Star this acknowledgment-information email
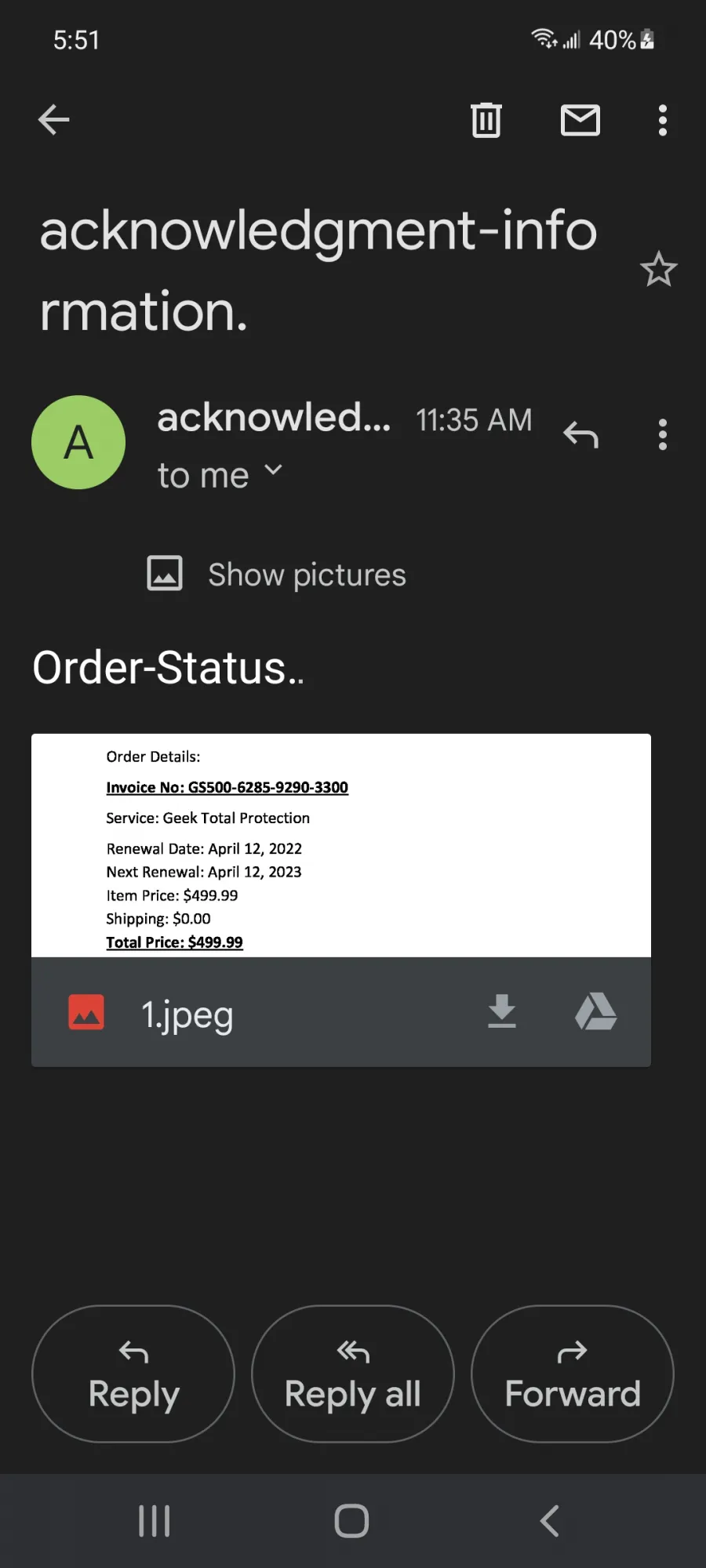This screenshot has width=706, height=1568. coord(658,270)
